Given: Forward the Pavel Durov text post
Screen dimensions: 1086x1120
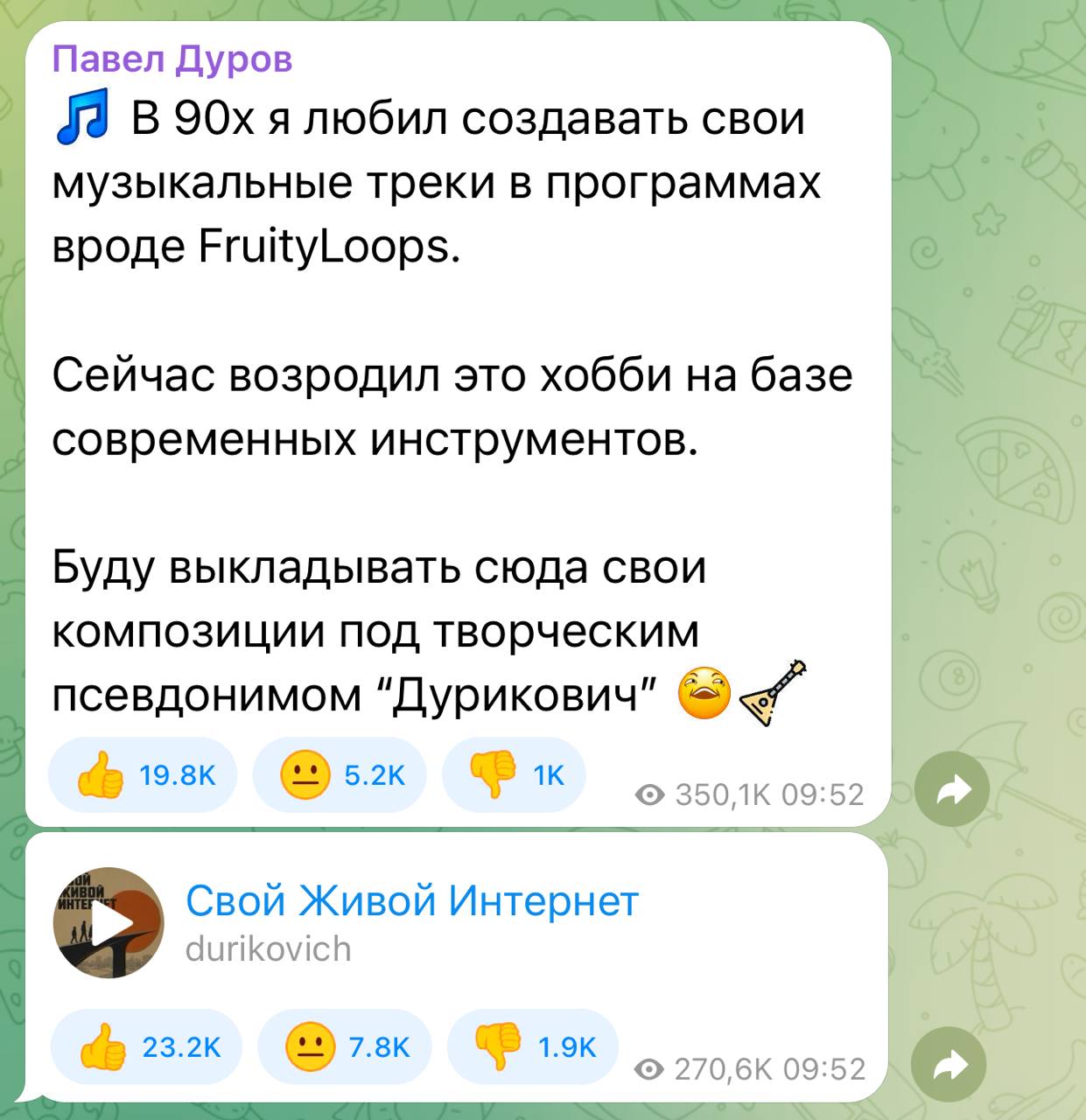Looking at the screenshot, I should (x=953, y=790).
